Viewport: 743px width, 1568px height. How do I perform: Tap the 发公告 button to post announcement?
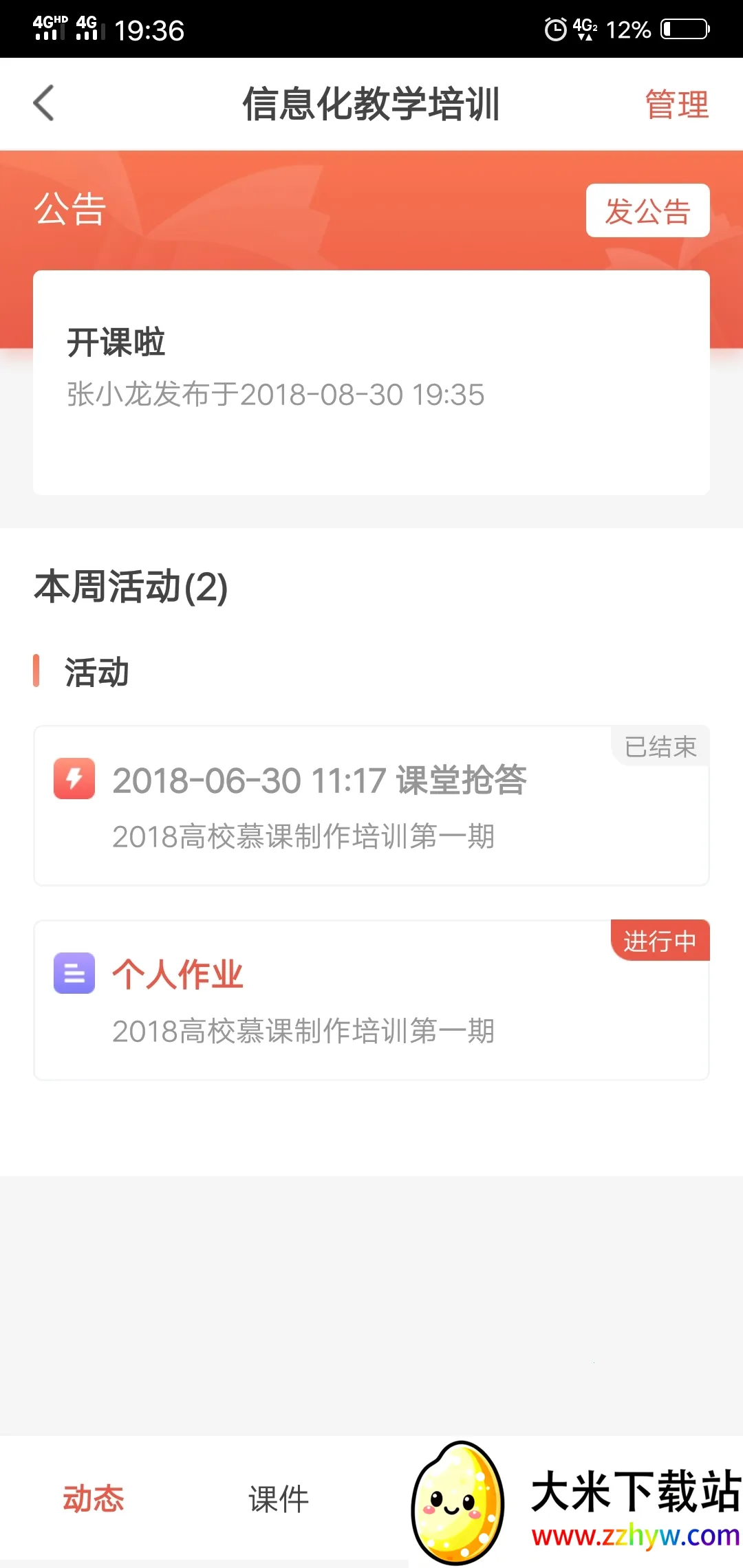coord(646,211)
